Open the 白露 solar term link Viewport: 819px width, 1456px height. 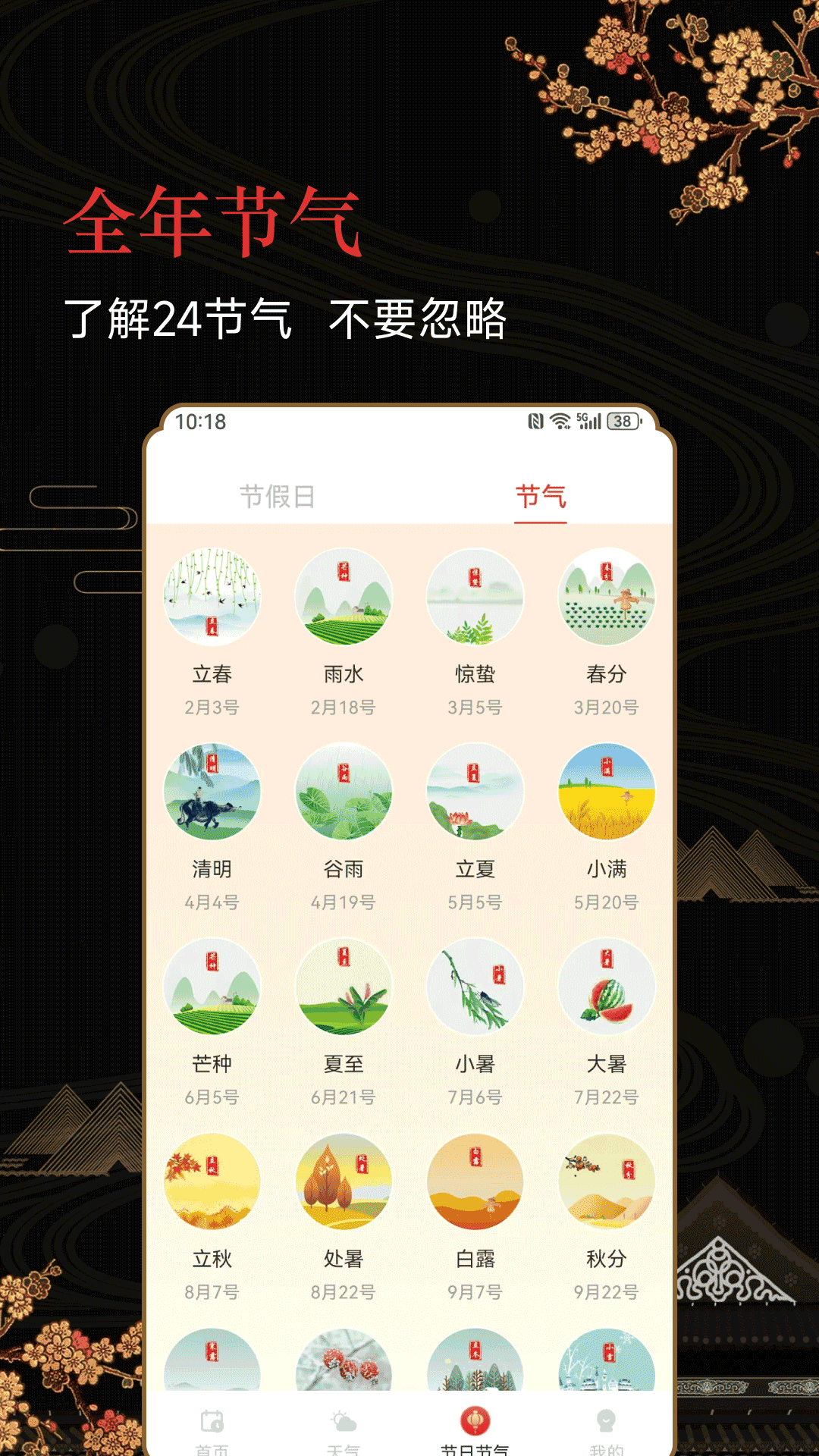click(475, 1180)
